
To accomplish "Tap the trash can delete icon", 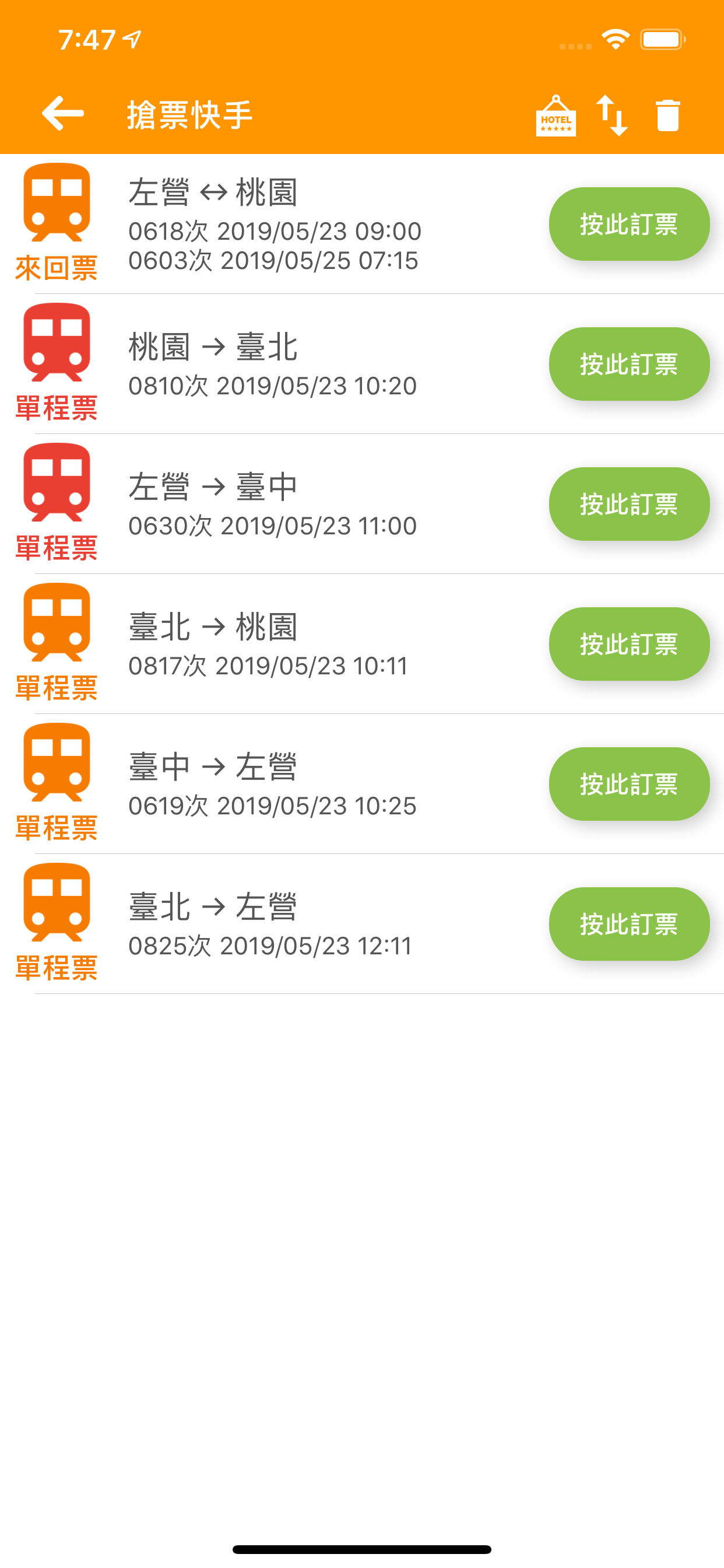I will (667, 116).
